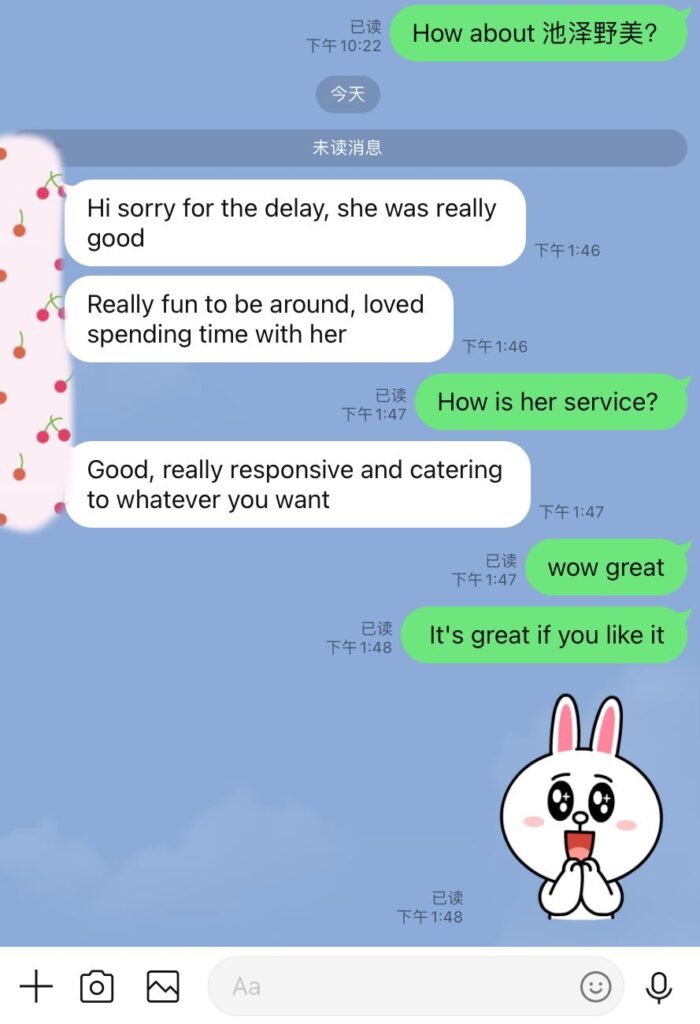Screen dimensions: 700x1024
Task: Open the emoji and sticker picker
Action: pyautogui.click(x=596, y=987)
